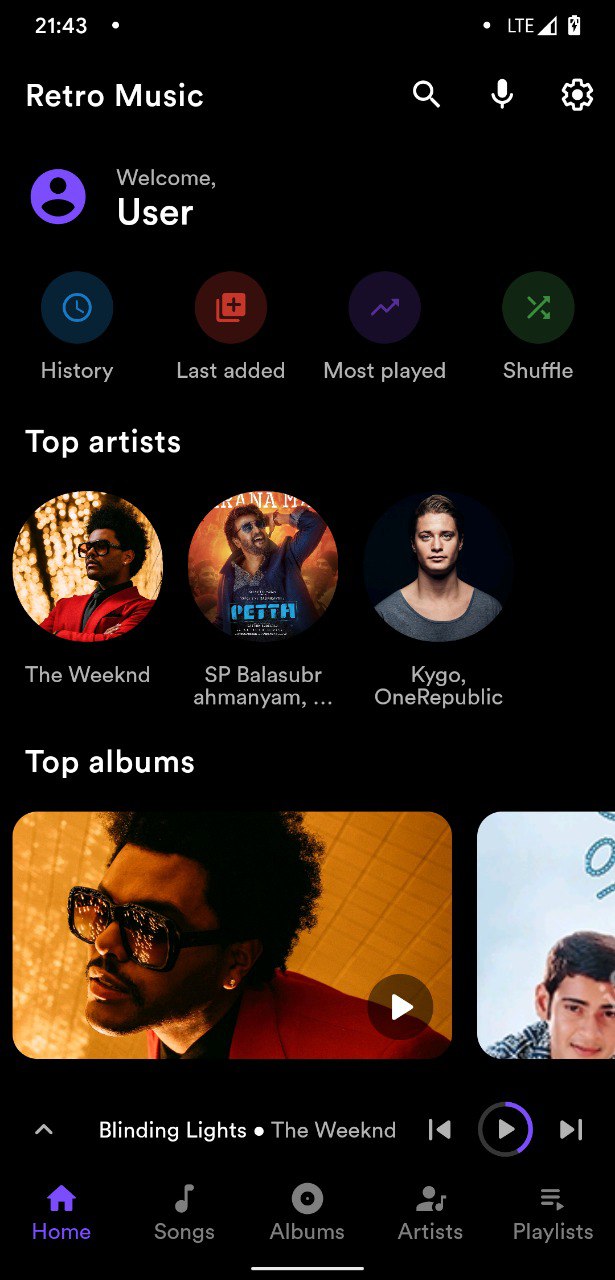Open Most played tracks
Viewport: 615px width, 1280px height.
click(x=385, y=308)
